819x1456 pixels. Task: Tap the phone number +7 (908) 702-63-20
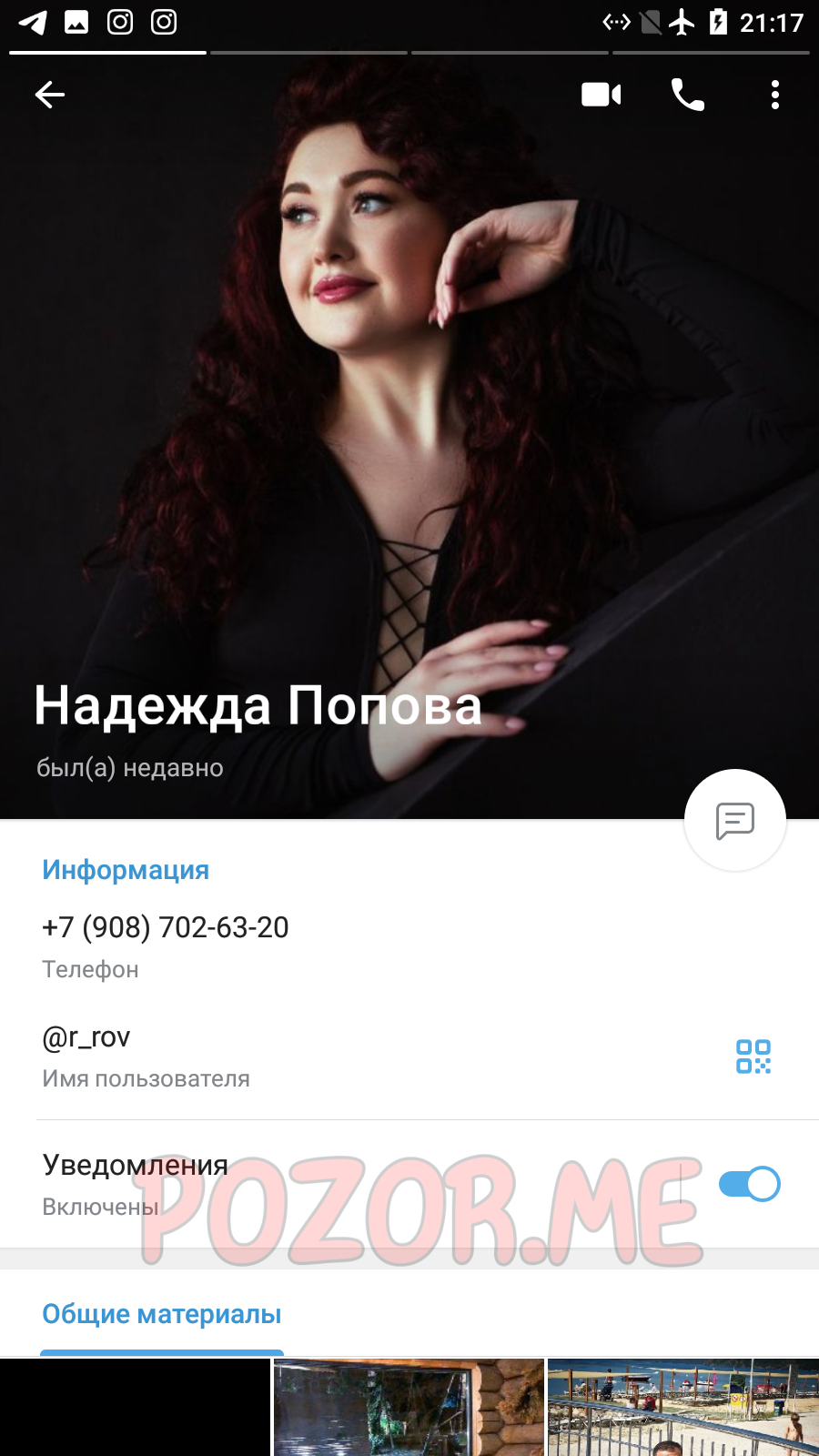[166, 927]
